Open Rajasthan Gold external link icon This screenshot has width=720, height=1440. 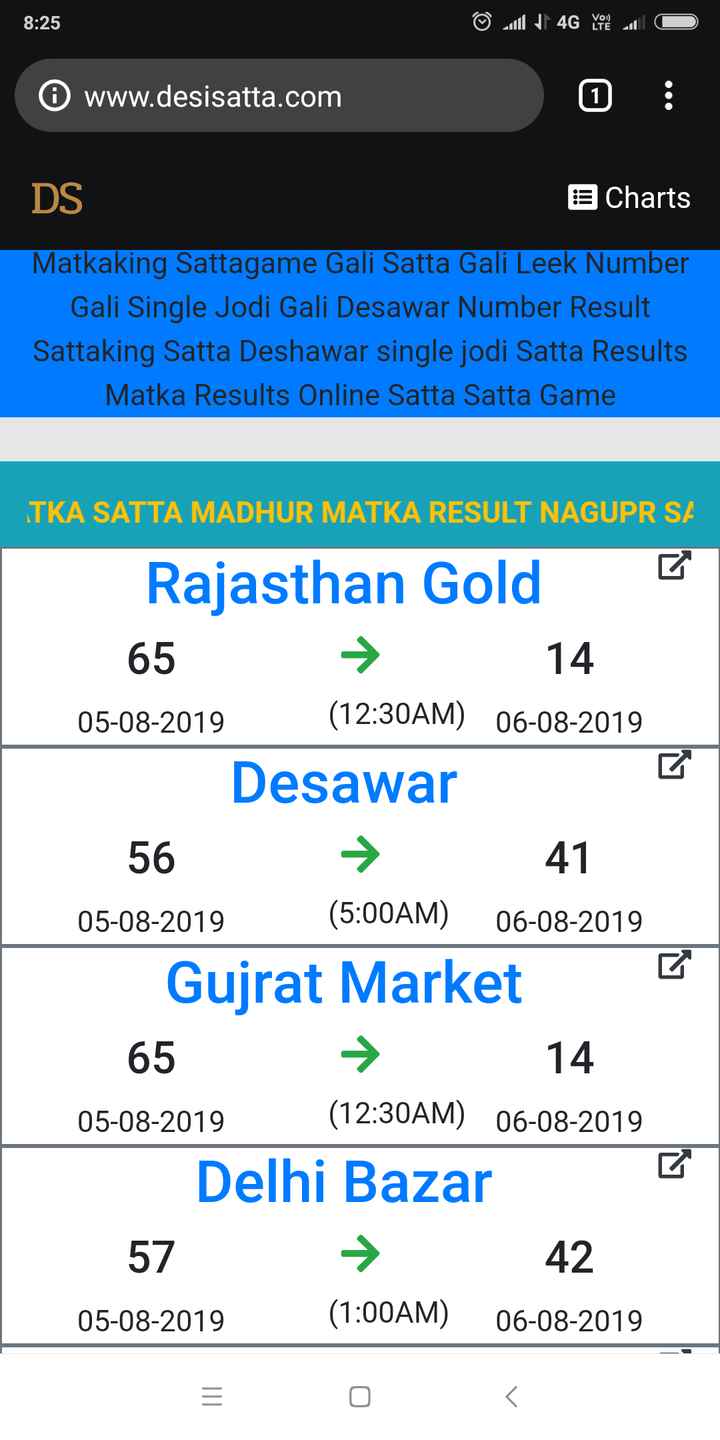675,567
